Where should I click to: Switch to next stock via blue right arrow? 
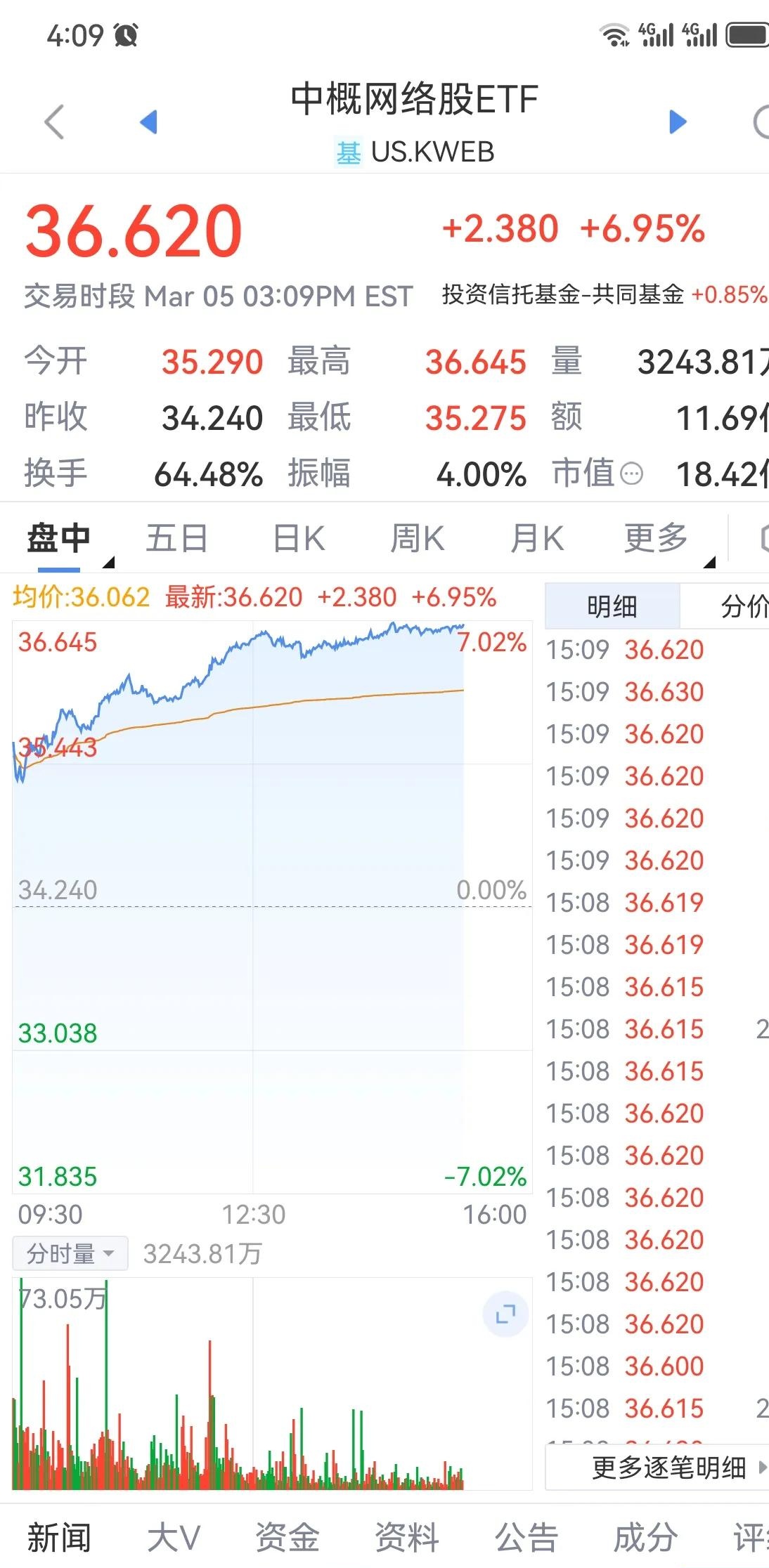[x=676, y=121]
